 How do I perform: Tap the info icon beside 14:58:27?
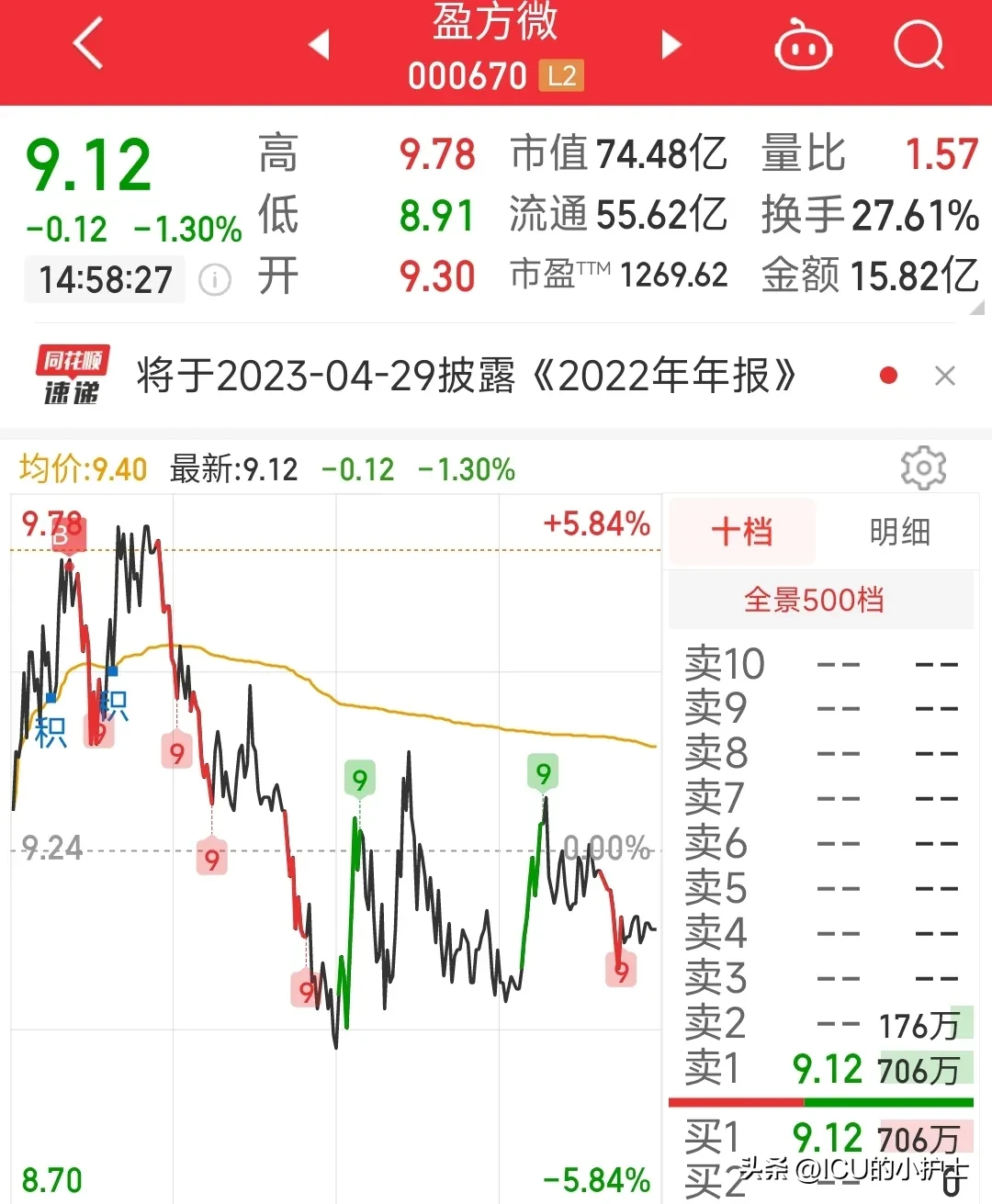(x=215, y=279)
